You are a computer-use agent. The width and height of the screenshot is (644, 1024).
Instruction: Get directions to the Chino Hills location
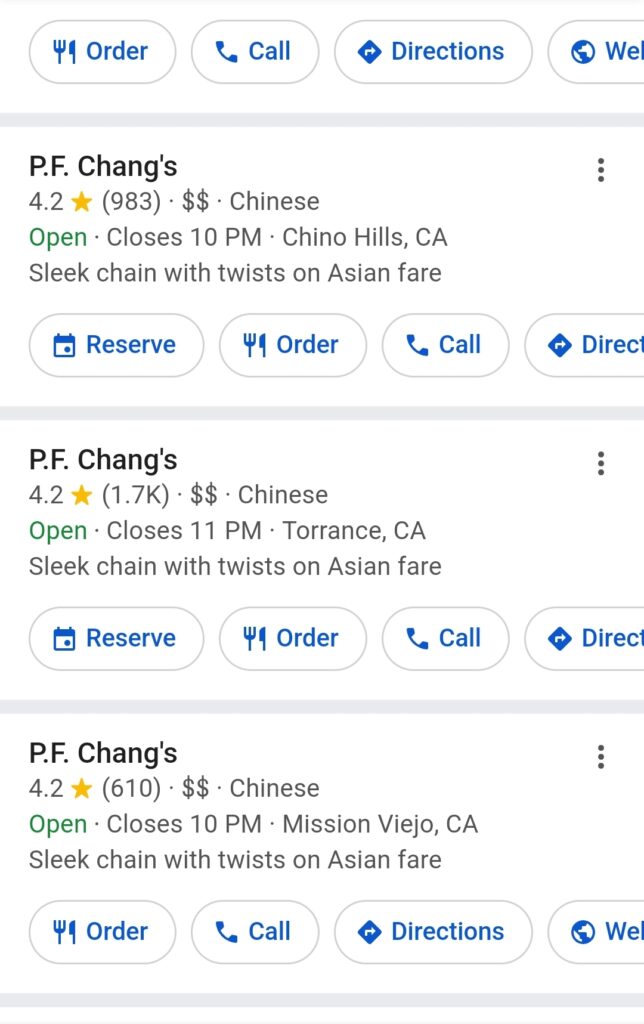[x=590, y=345]
